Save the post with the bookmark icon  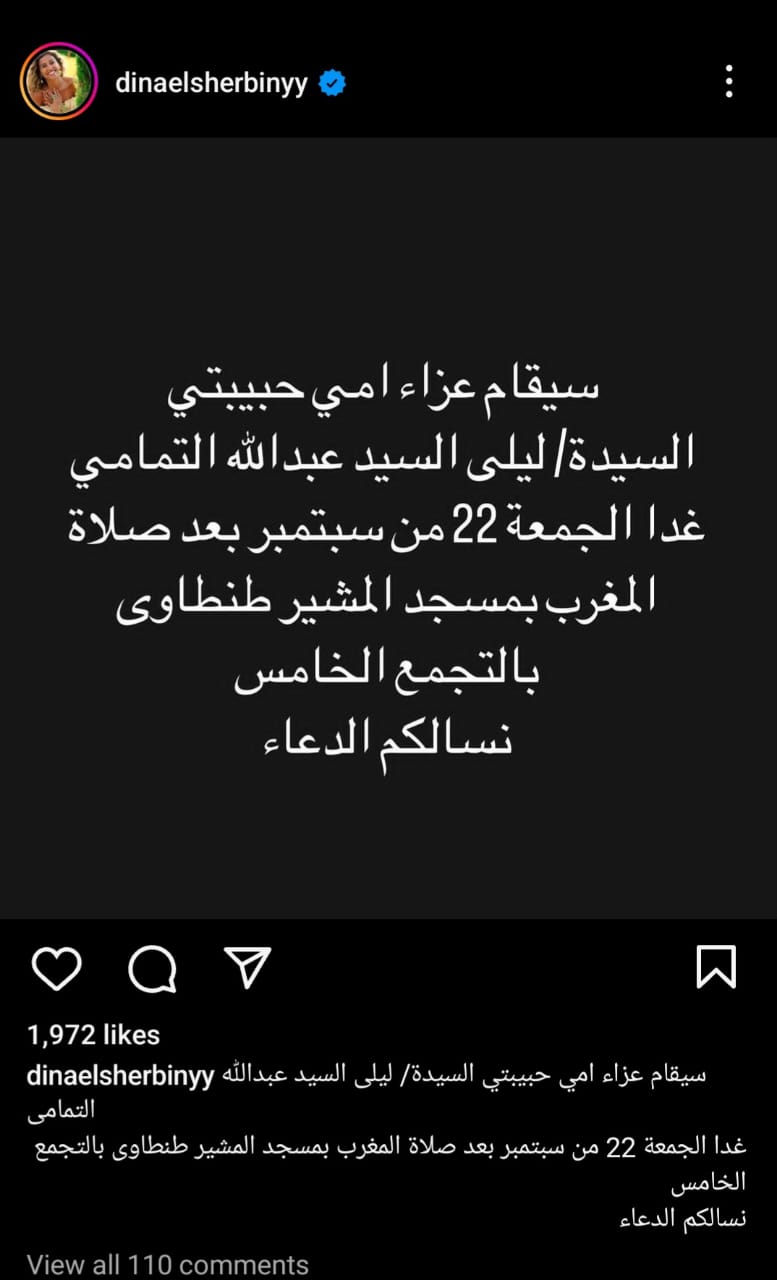[x=716, y=967]
